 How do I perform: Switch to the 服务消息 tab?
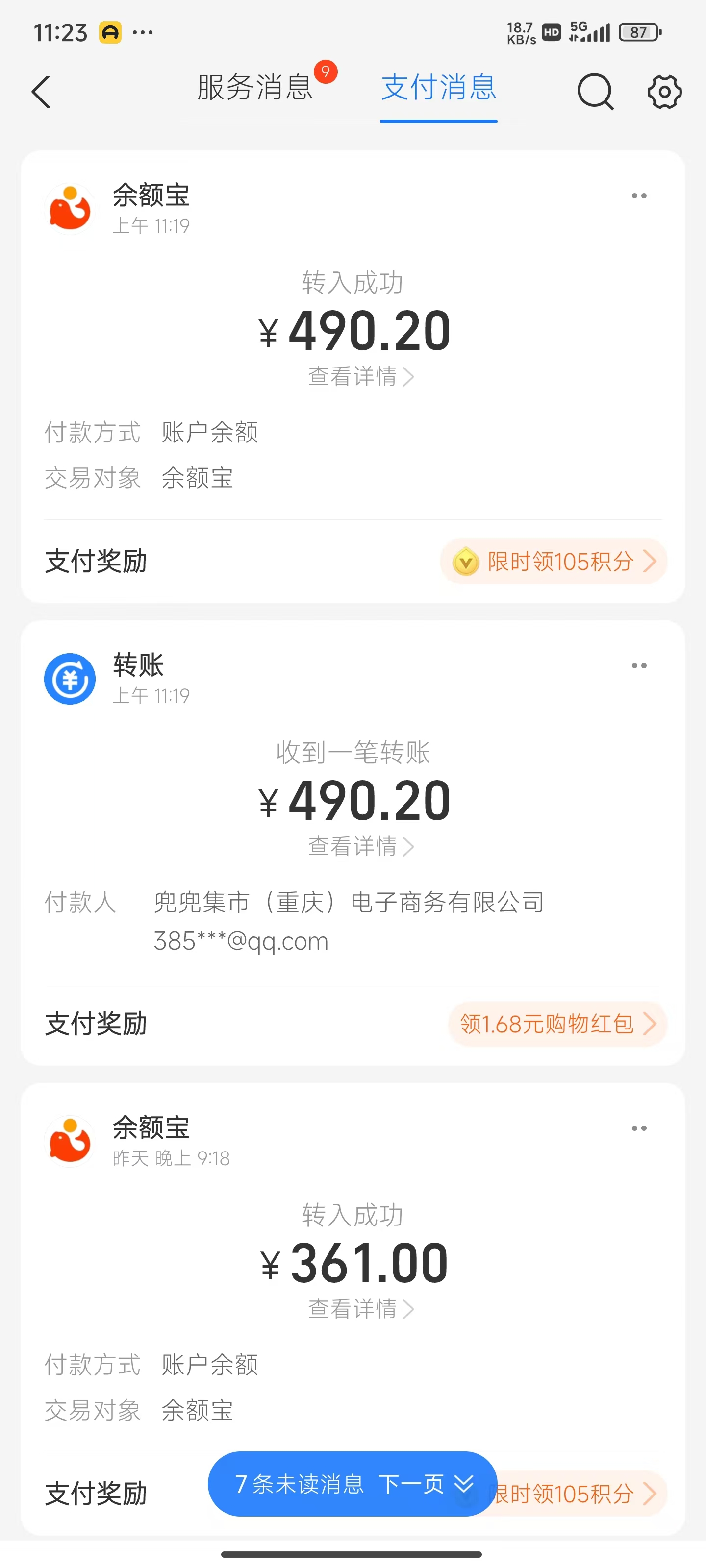254,87
